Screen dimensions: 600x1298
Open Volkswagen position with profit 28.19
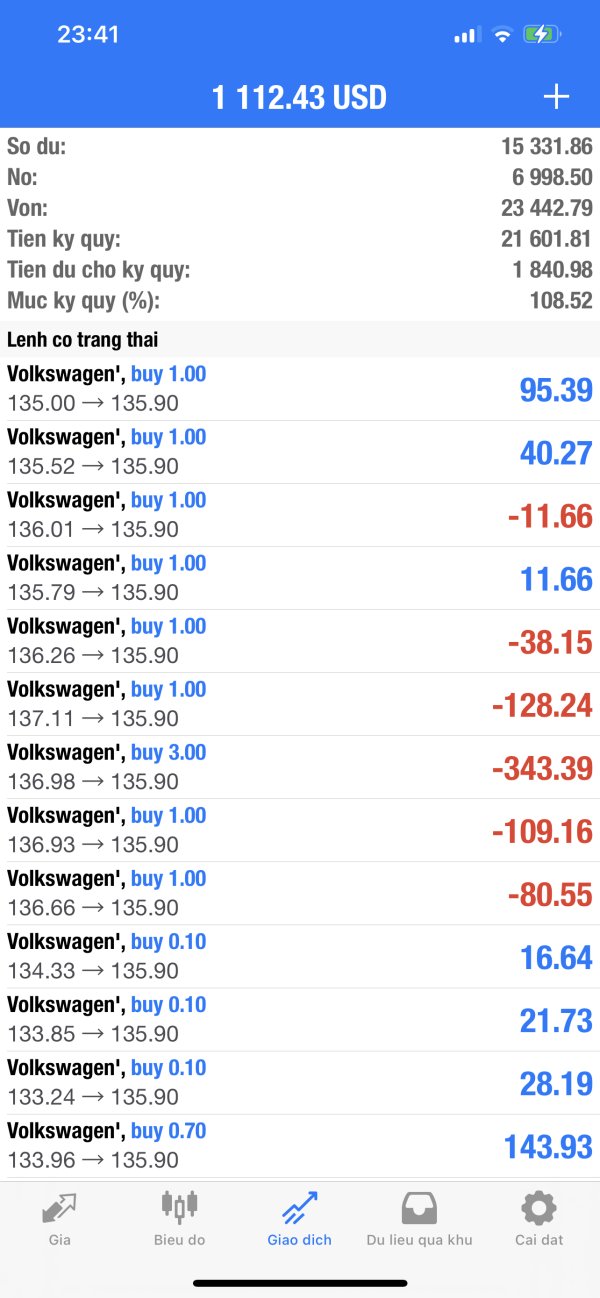[x=300, y=1082]
